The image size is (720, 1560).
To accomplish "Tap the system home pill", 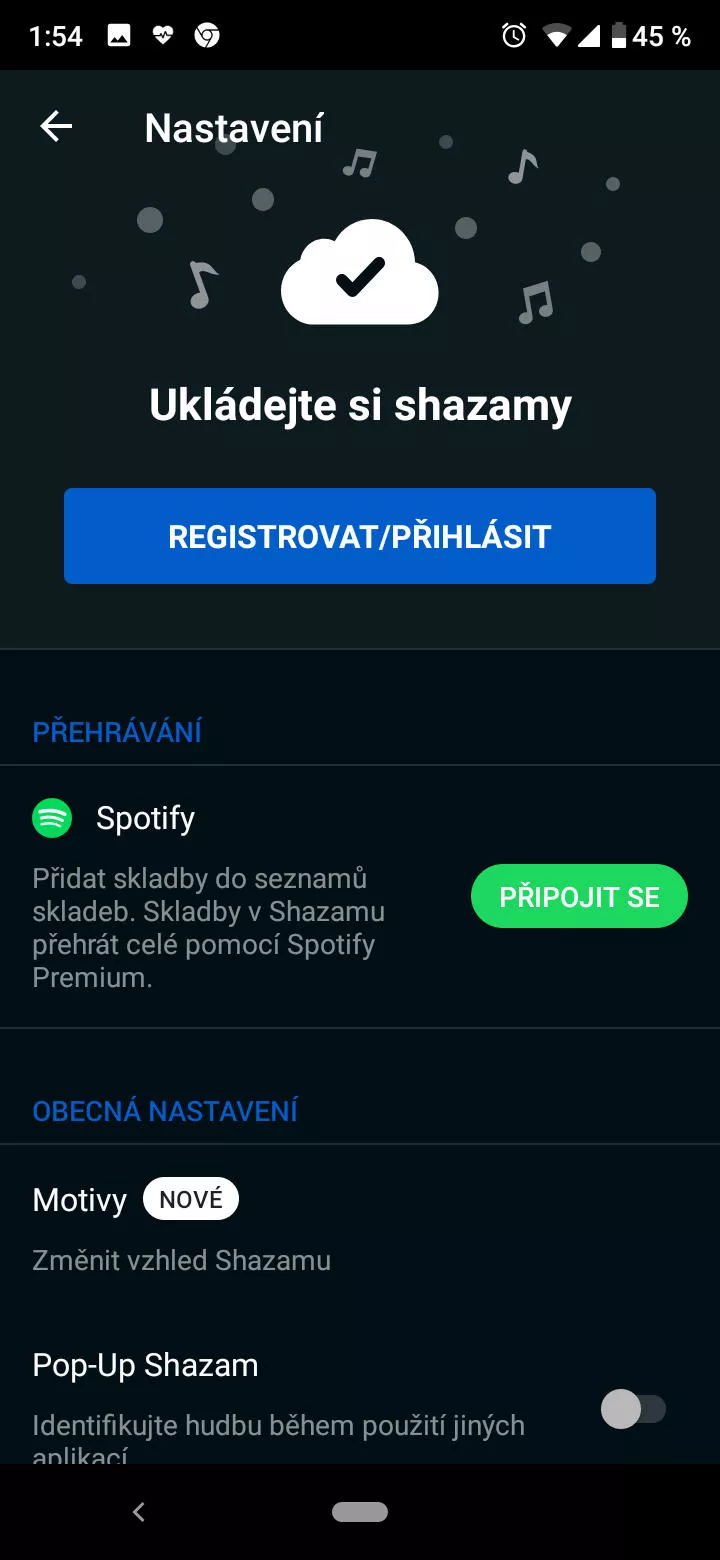I will 360,1512.
